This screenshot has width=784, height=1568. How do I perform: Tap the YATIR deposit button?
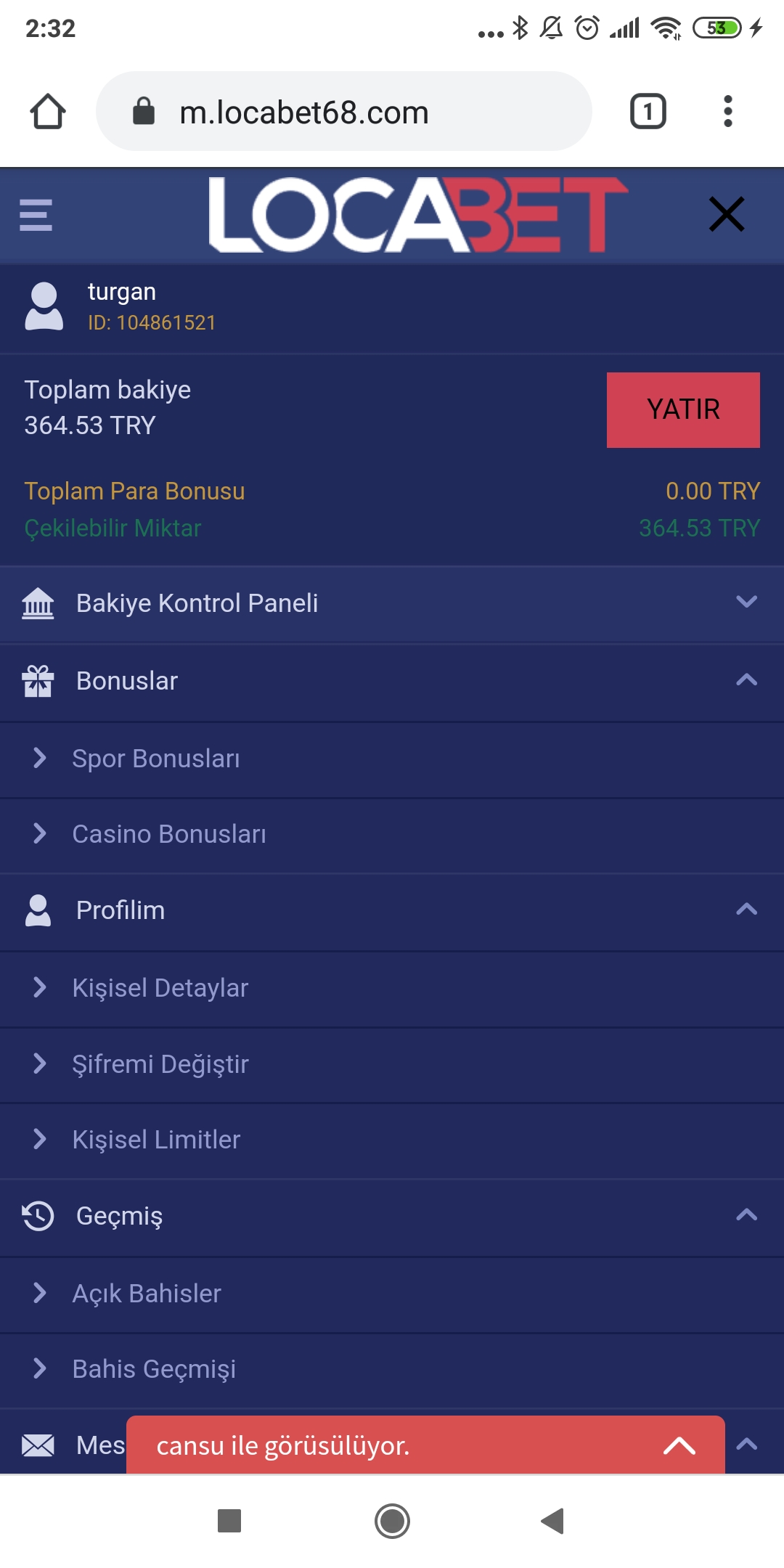[683, 410]
